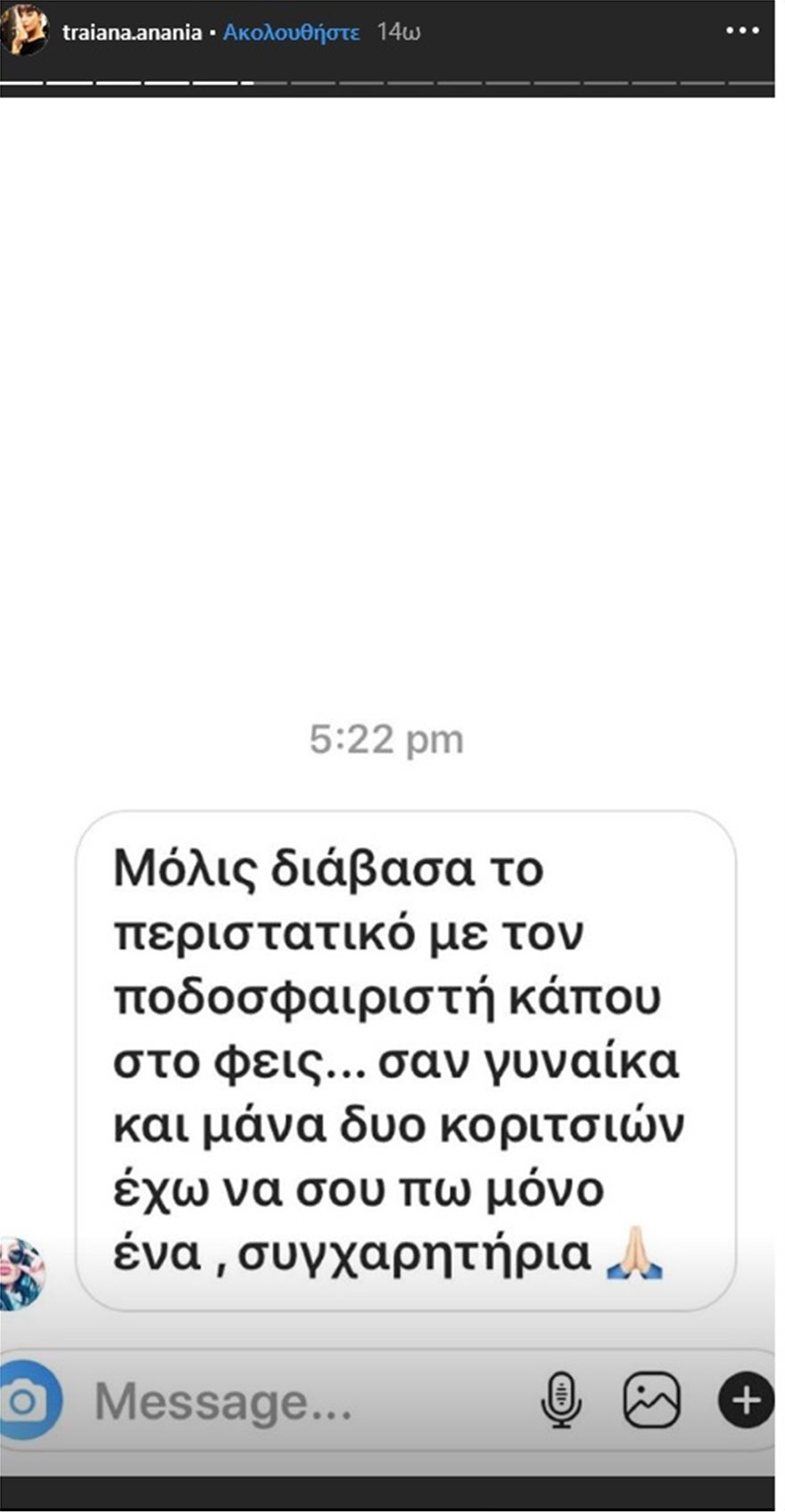The image size is (785, 1512).
Task: Open the traiana.anania profile picture
Action: click(x=23, y=33)
